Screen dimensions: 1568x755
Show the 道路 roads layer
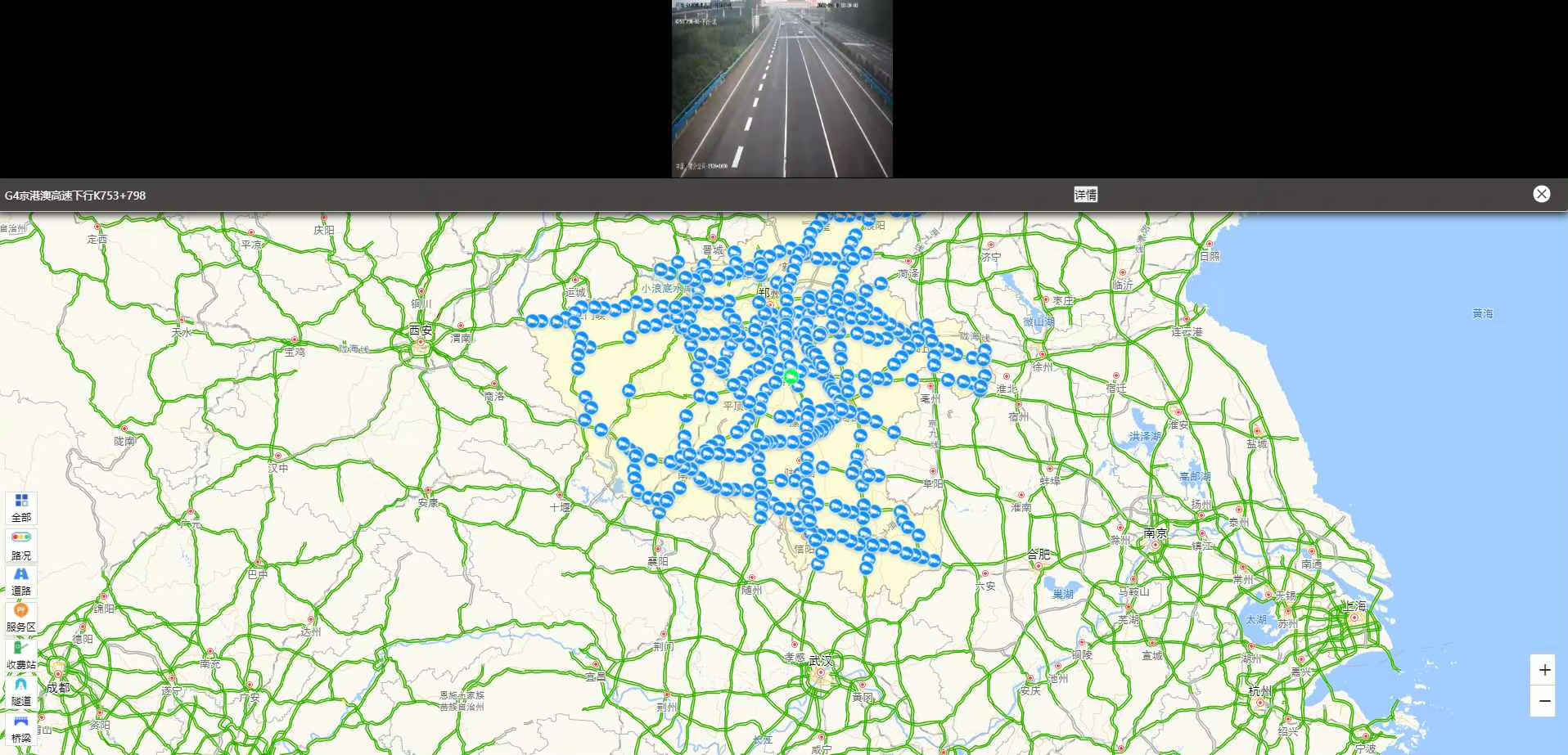[21, 581]
